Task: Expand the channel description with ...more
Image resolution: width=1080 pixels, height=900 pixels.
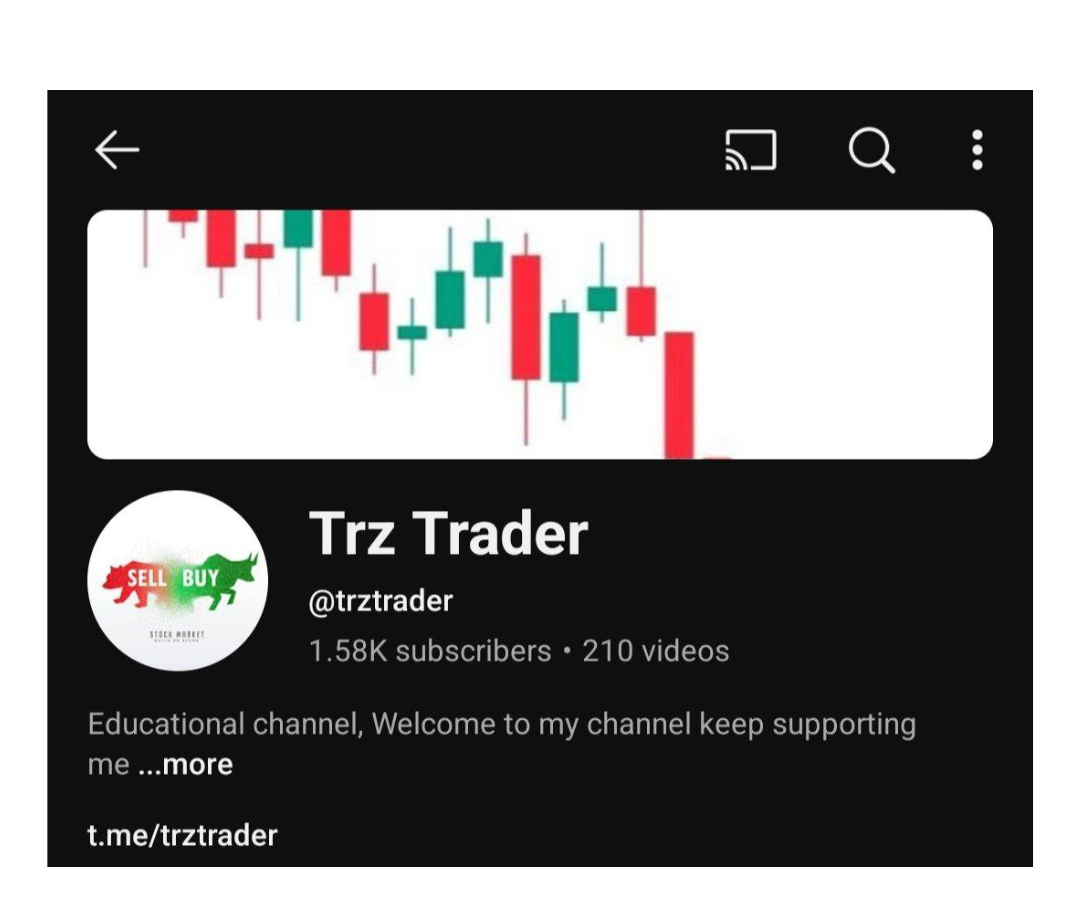Action: 186,765
